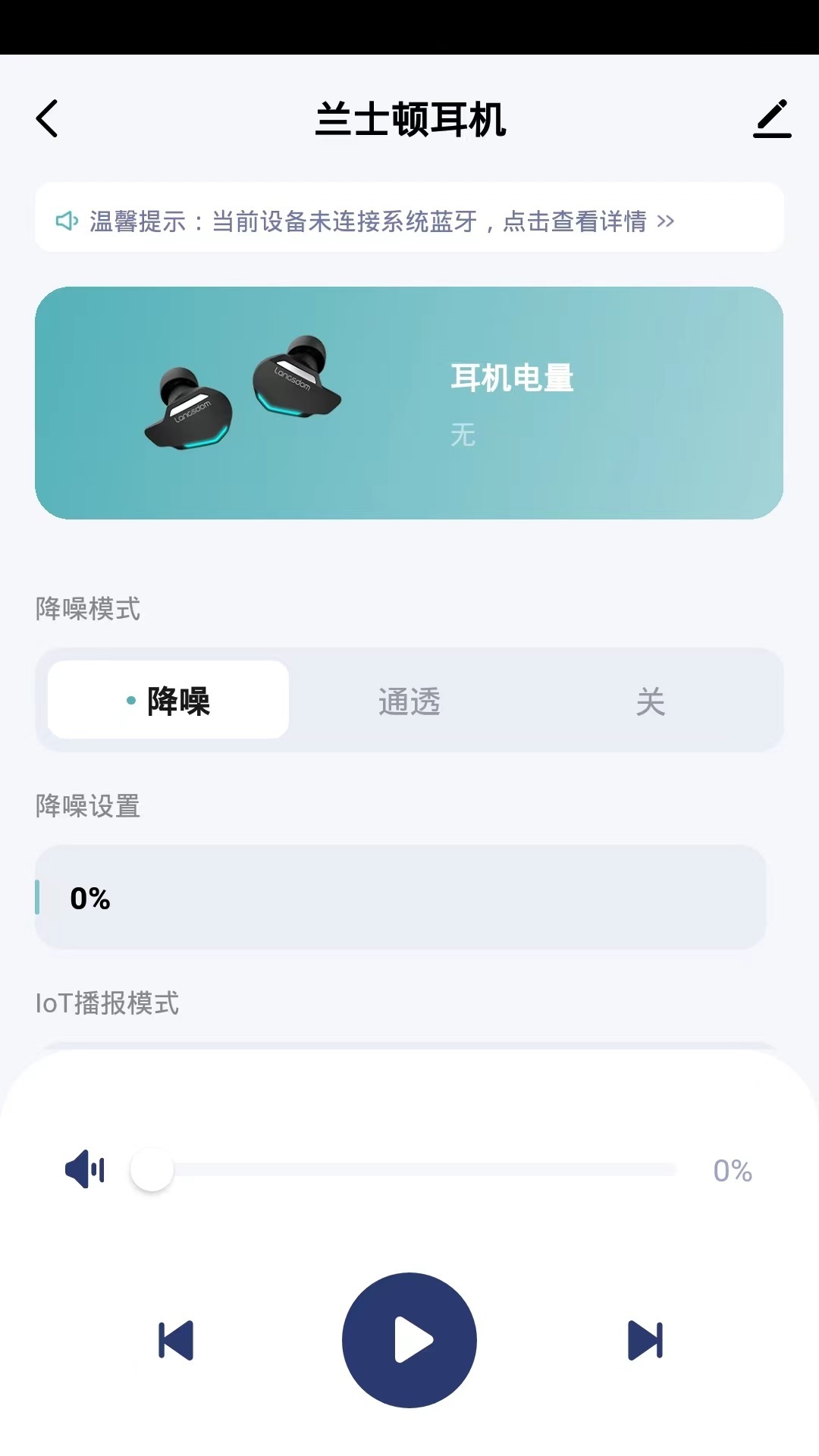
Task: Open the 点击查看详情 bluetooth details link
Action: click(x=576, y=221)
